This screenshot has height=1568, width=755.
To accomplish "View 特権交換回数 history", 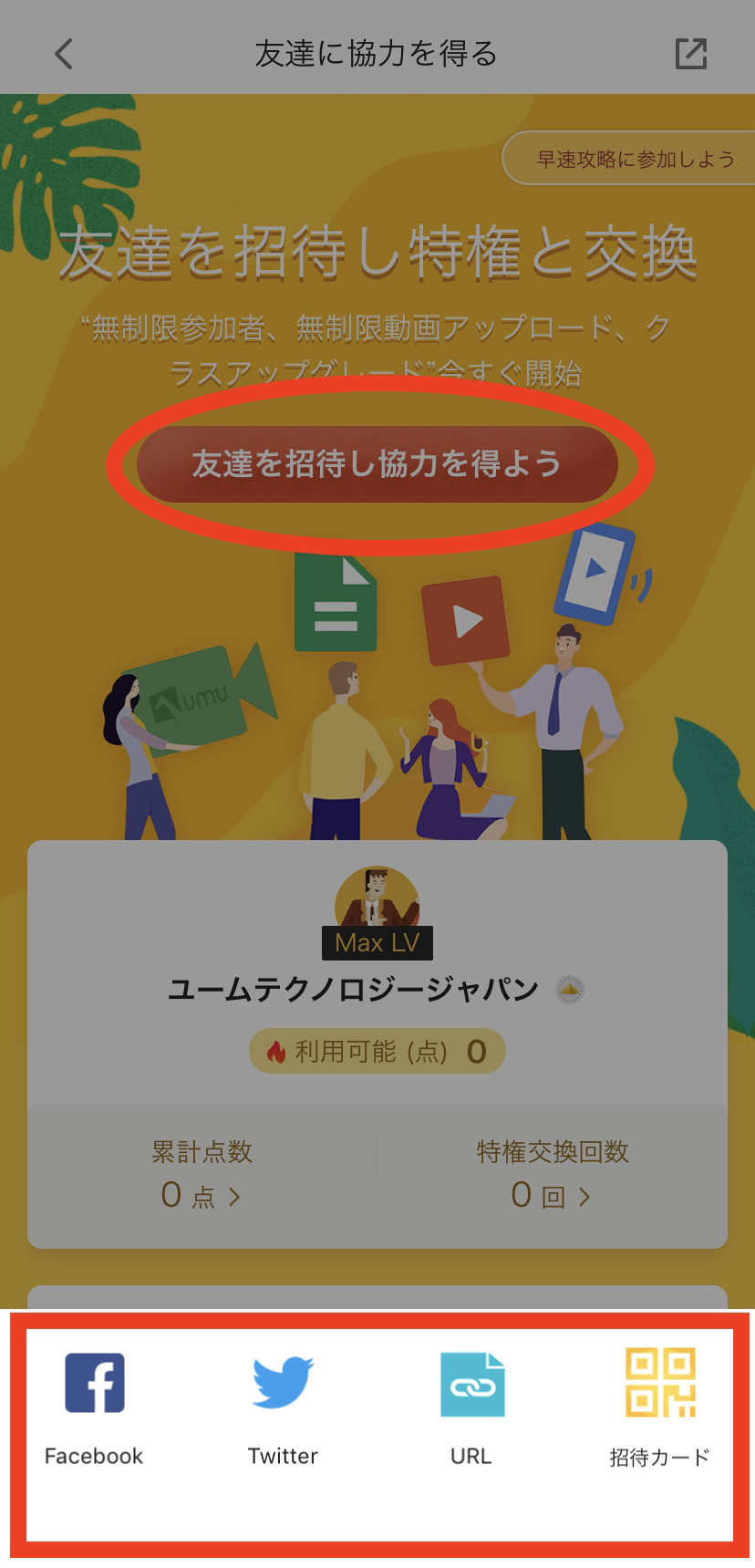I will (552, 1175).
